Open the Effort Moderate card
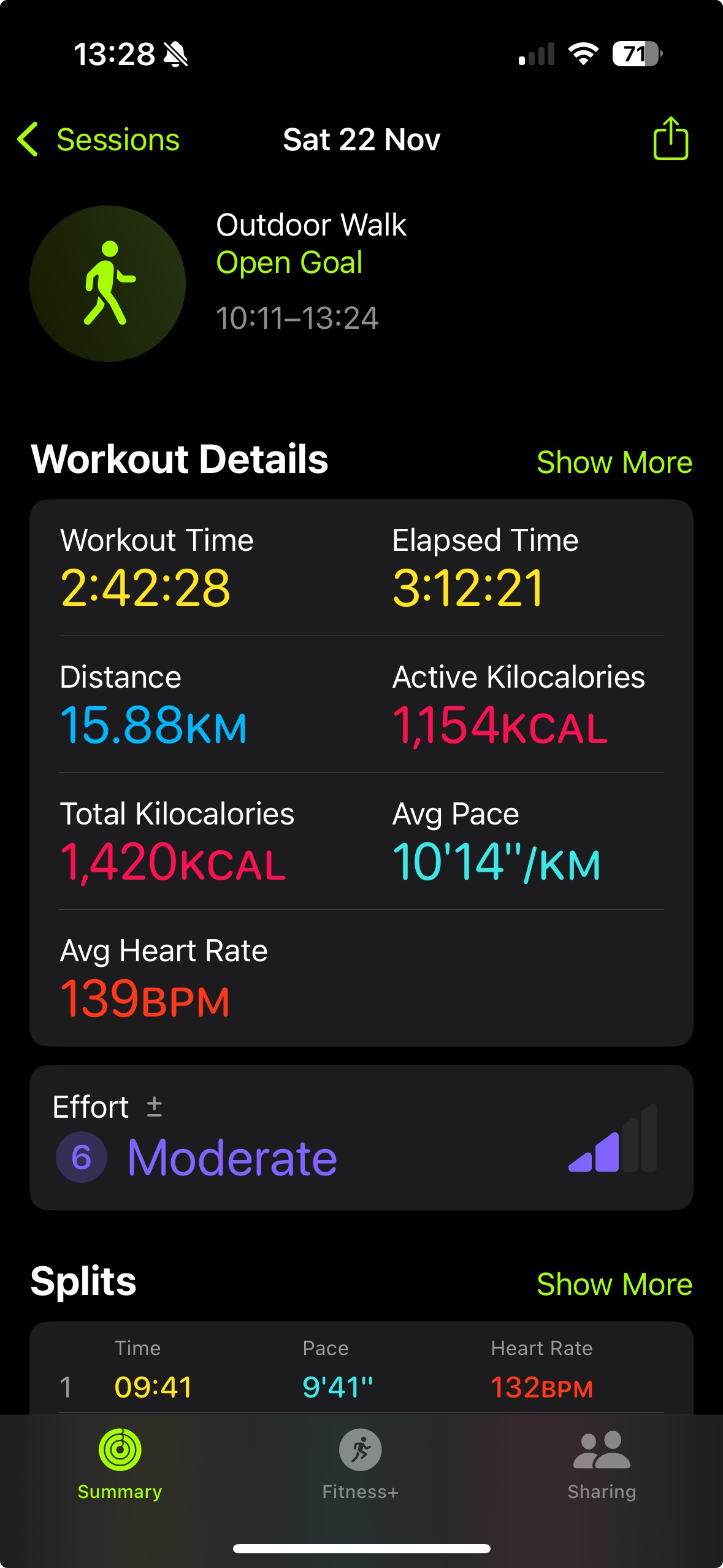The image size is (723, 1568). pyautogui.click(x=361, y=1137)
